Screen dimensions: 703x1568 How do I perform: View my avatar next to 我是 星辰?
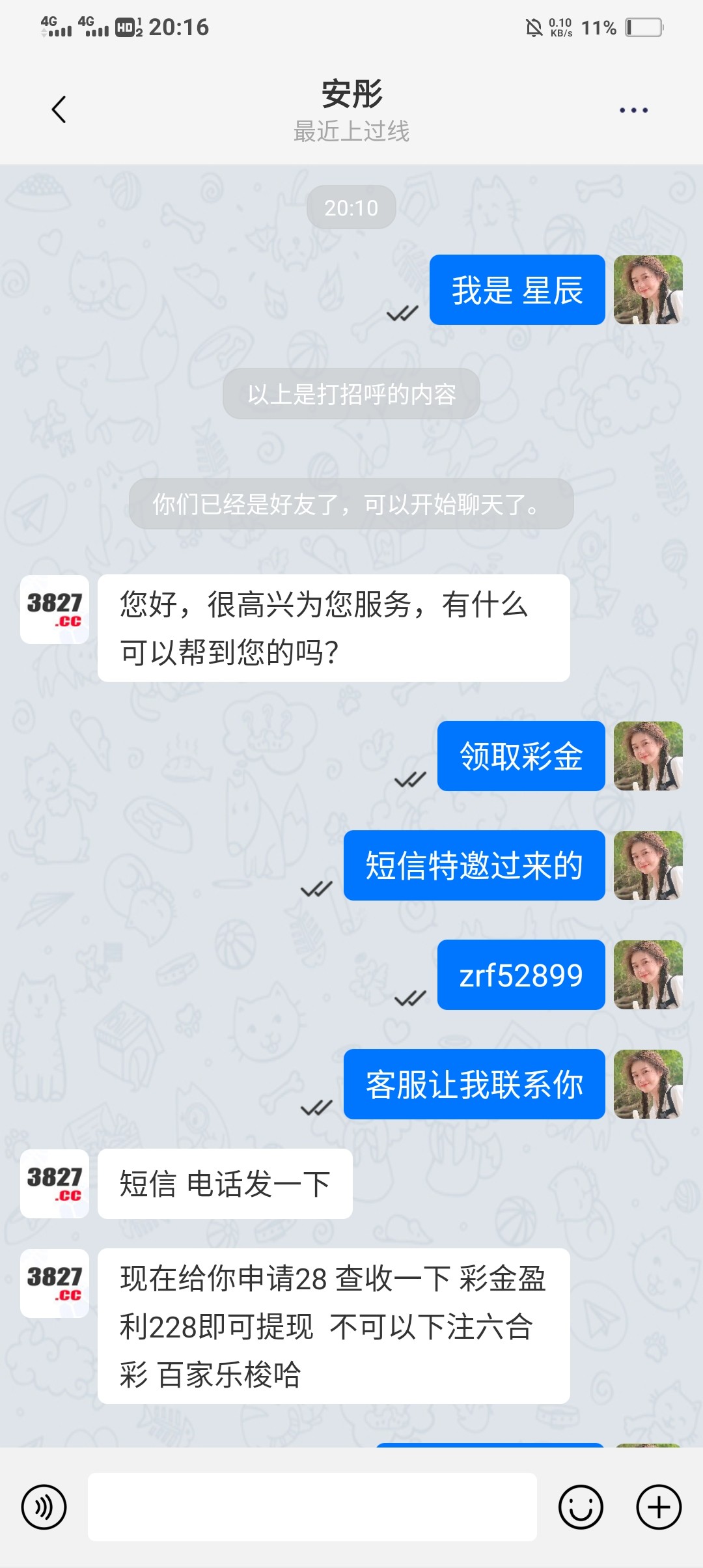click(x=648, y=290)
